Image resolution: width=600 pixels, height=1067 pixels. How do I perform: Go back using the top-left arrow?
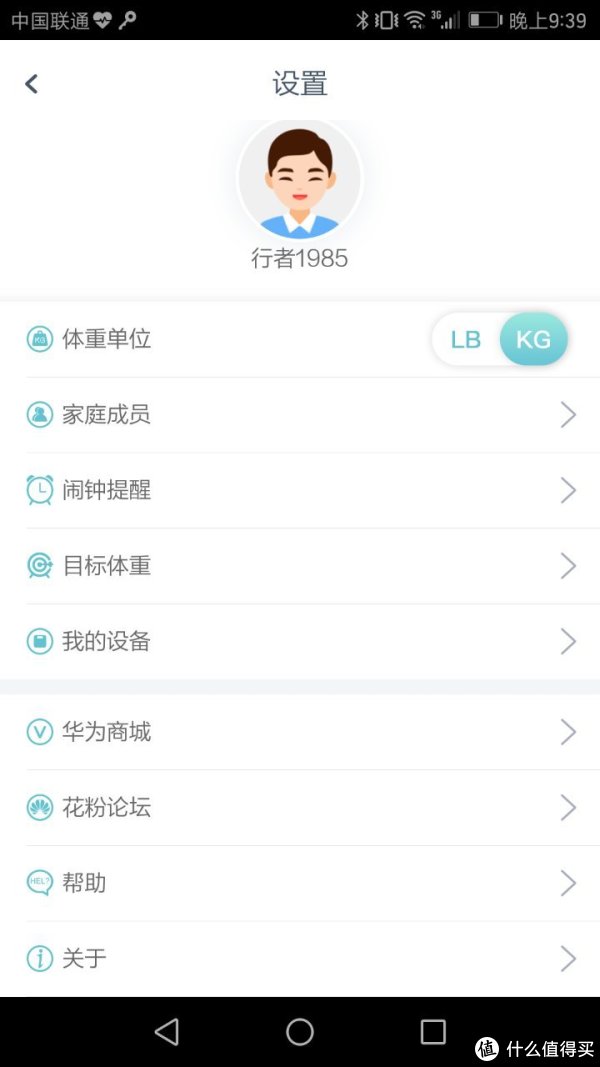tap(31, 84)
